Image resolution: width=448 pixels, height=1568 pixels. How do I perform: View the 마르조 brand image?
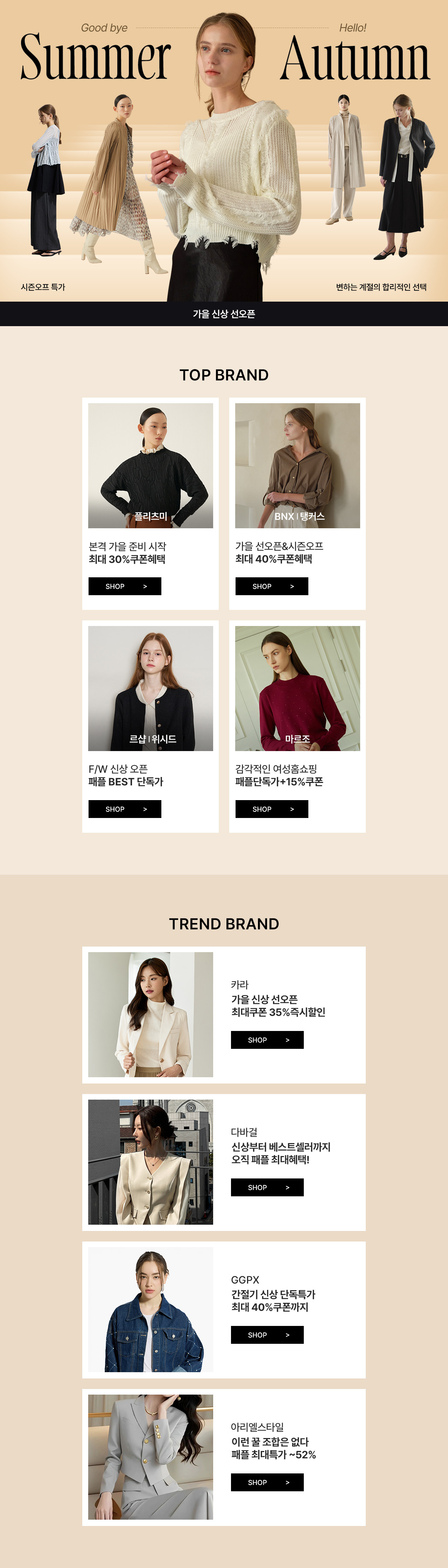297,688
